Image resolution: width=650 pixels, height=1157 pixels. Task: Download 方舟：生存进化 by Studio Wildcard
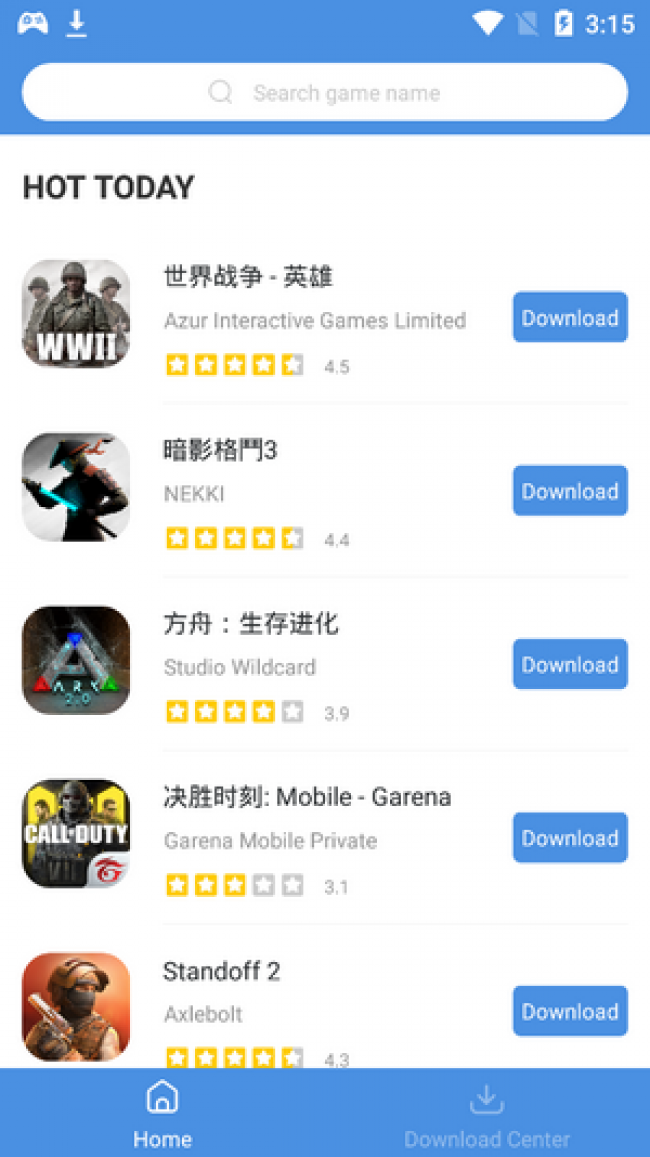570,665
